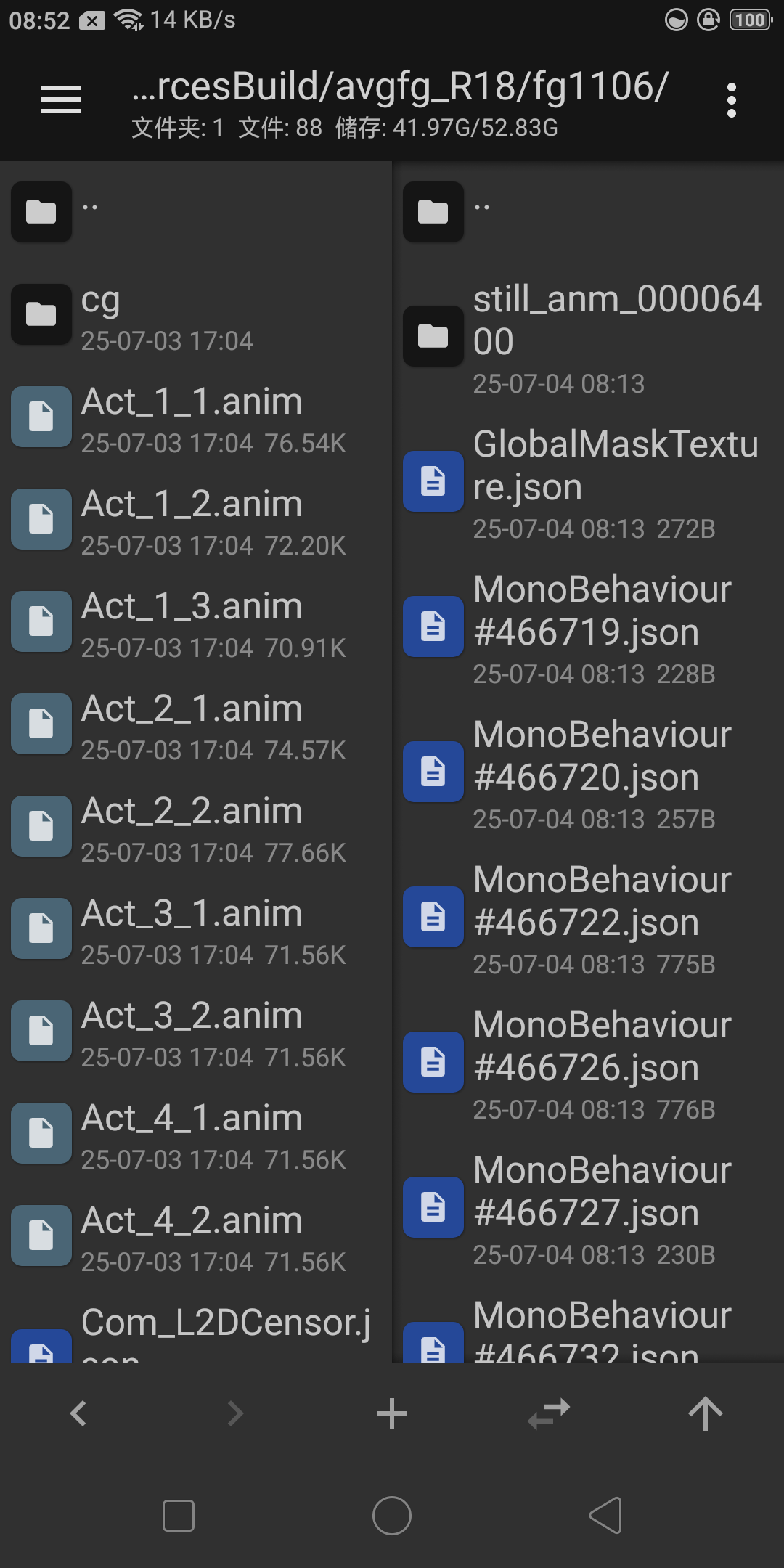Image resolution: width=784 pixels, height=1568 pixels.
Task: Go to the home screen
Action: [x=392, y=1516]
